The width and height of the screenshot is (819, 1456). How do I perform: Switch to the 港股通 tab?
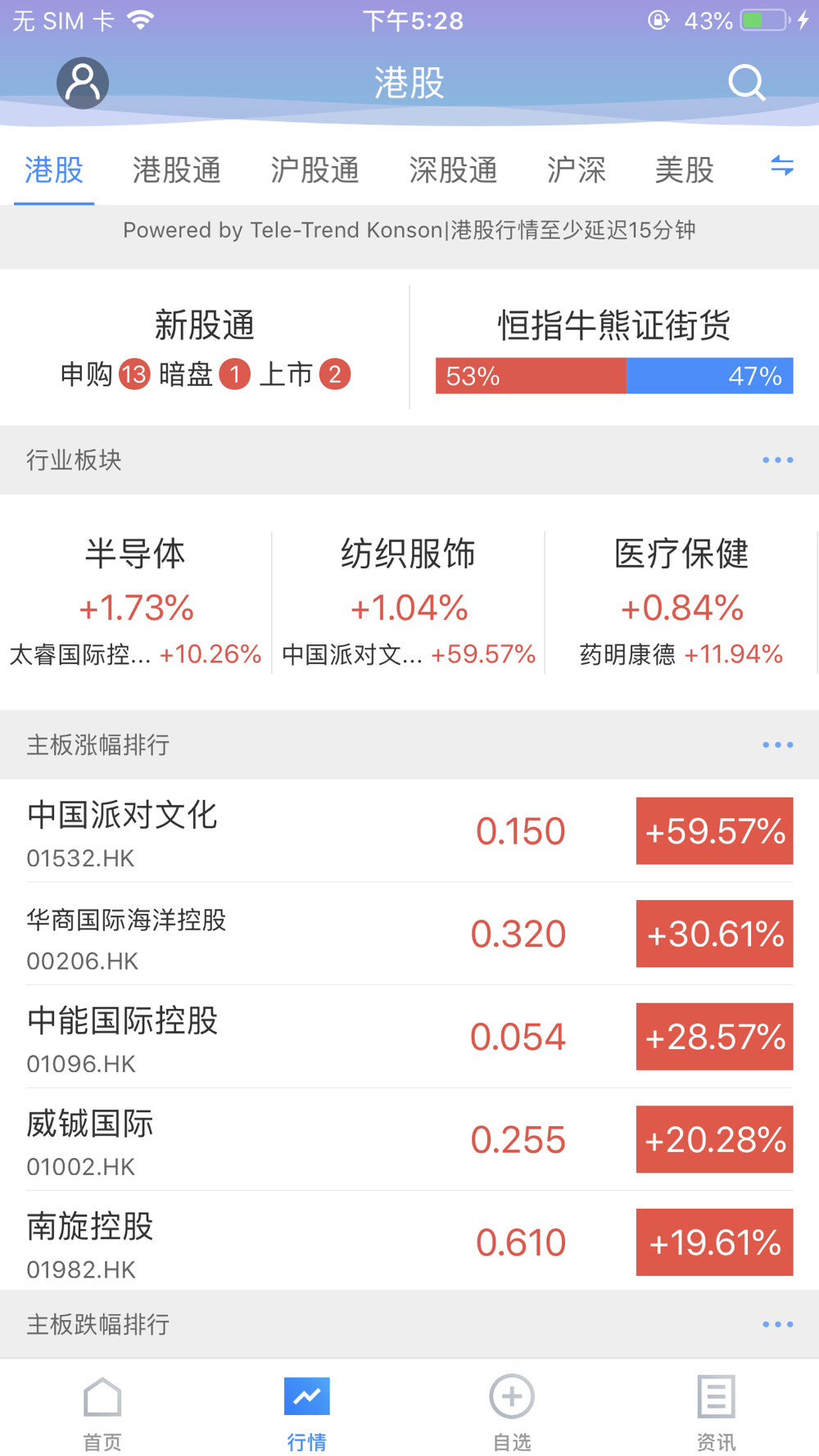[x=177, y=170]
